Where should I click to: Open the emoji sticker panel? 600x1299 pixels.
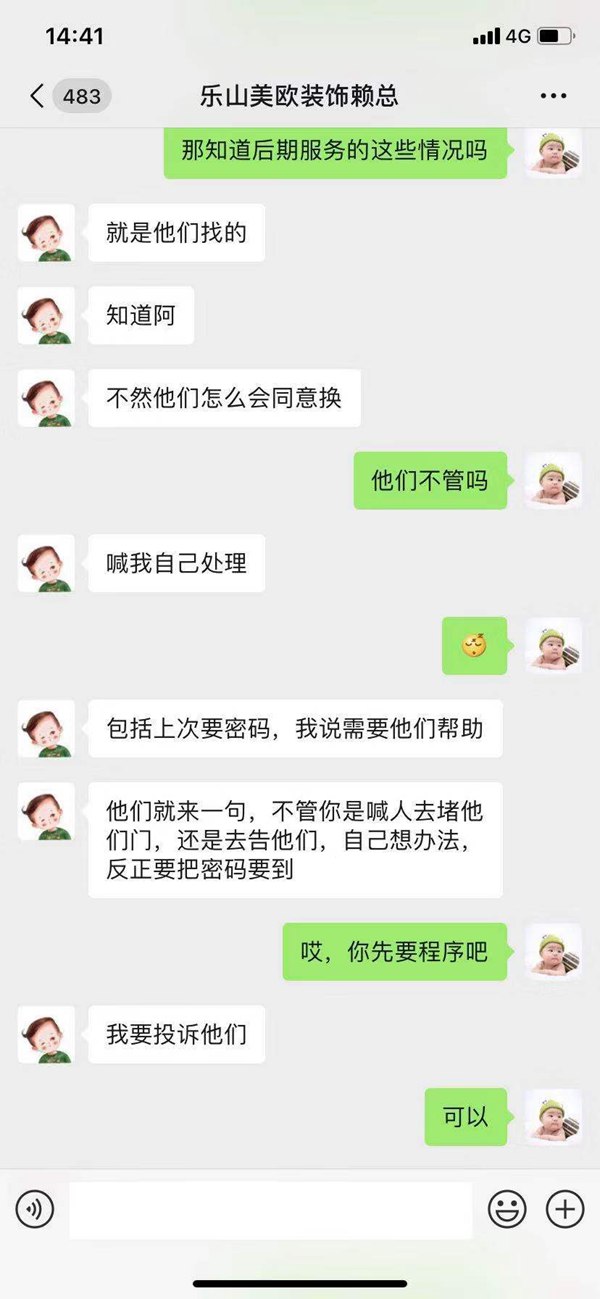click(x=507, y=1210)
